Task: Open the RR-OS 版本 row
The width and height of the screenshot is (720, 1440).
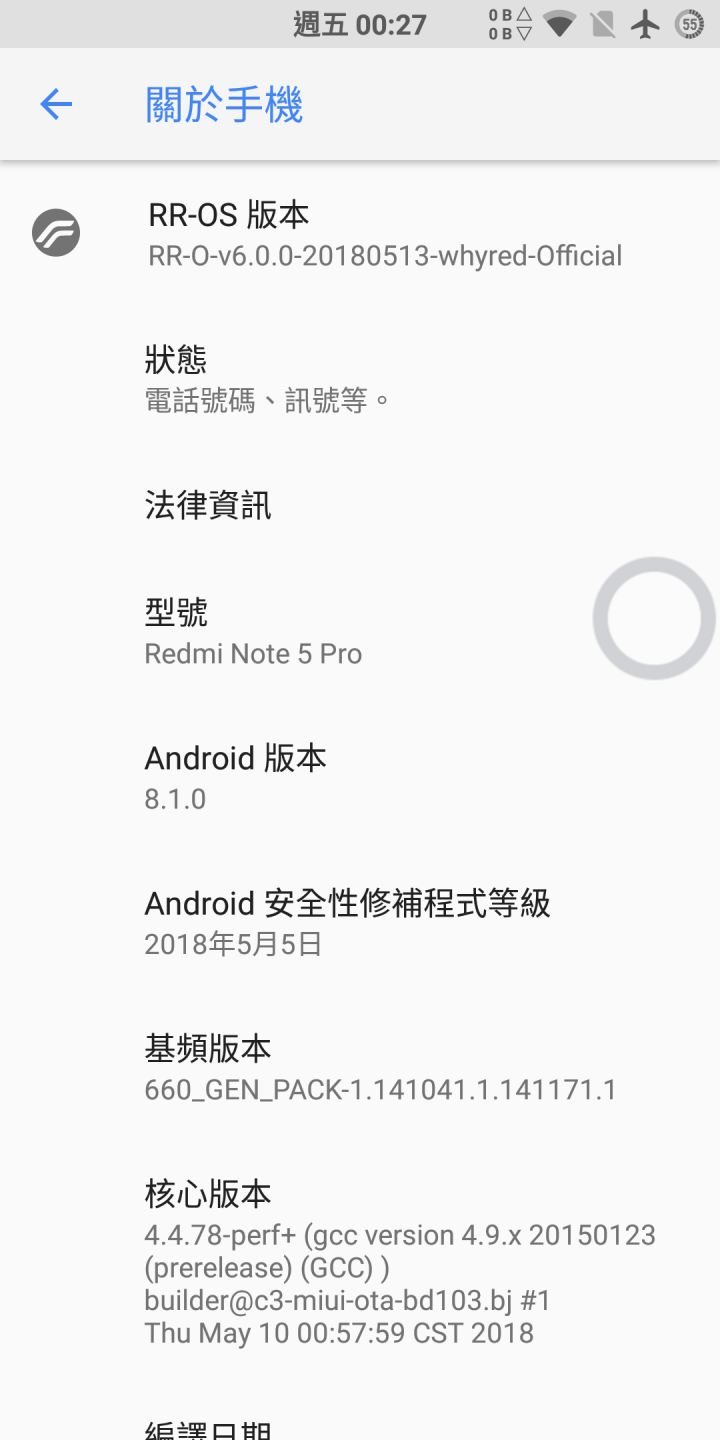Action: coord(360,234)
